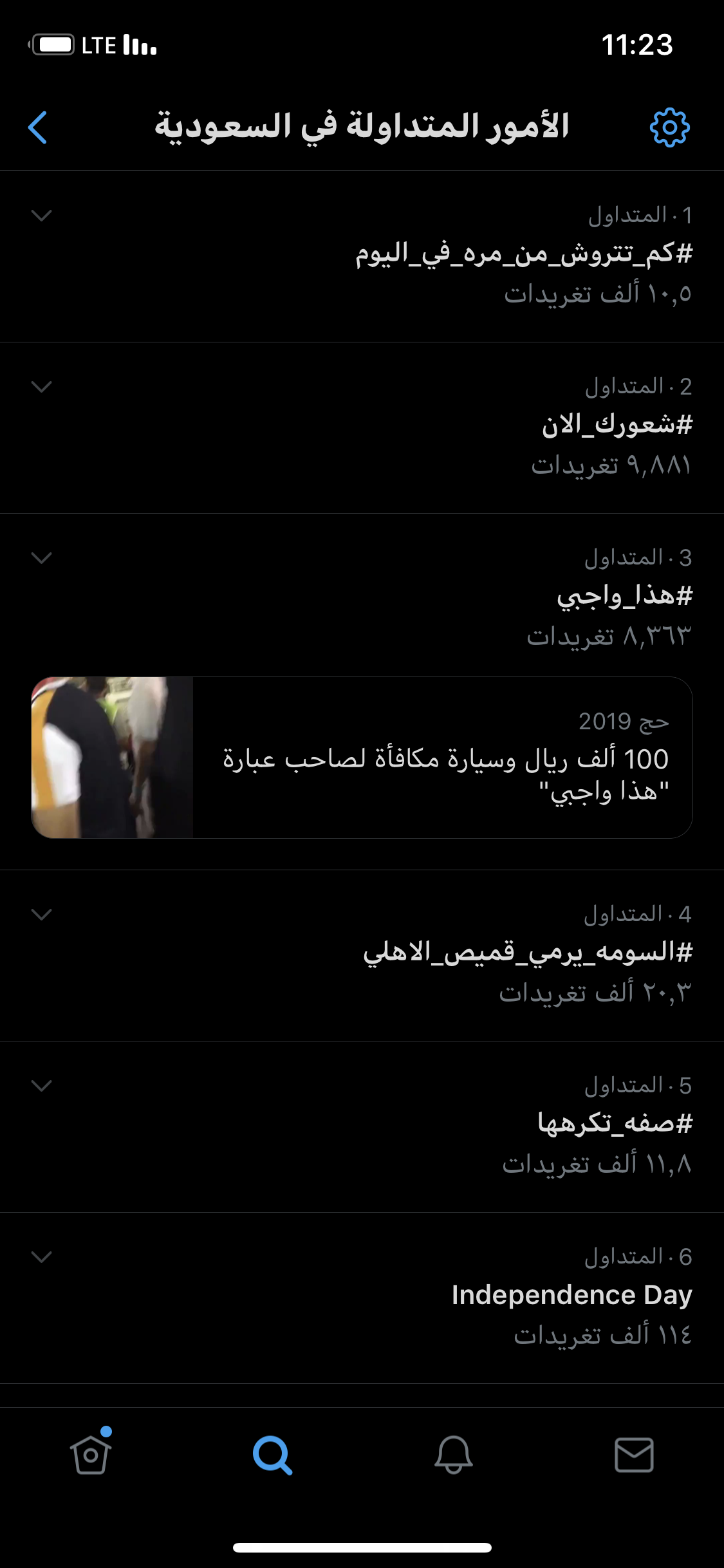Open trends settings gear

pos(669,127)
